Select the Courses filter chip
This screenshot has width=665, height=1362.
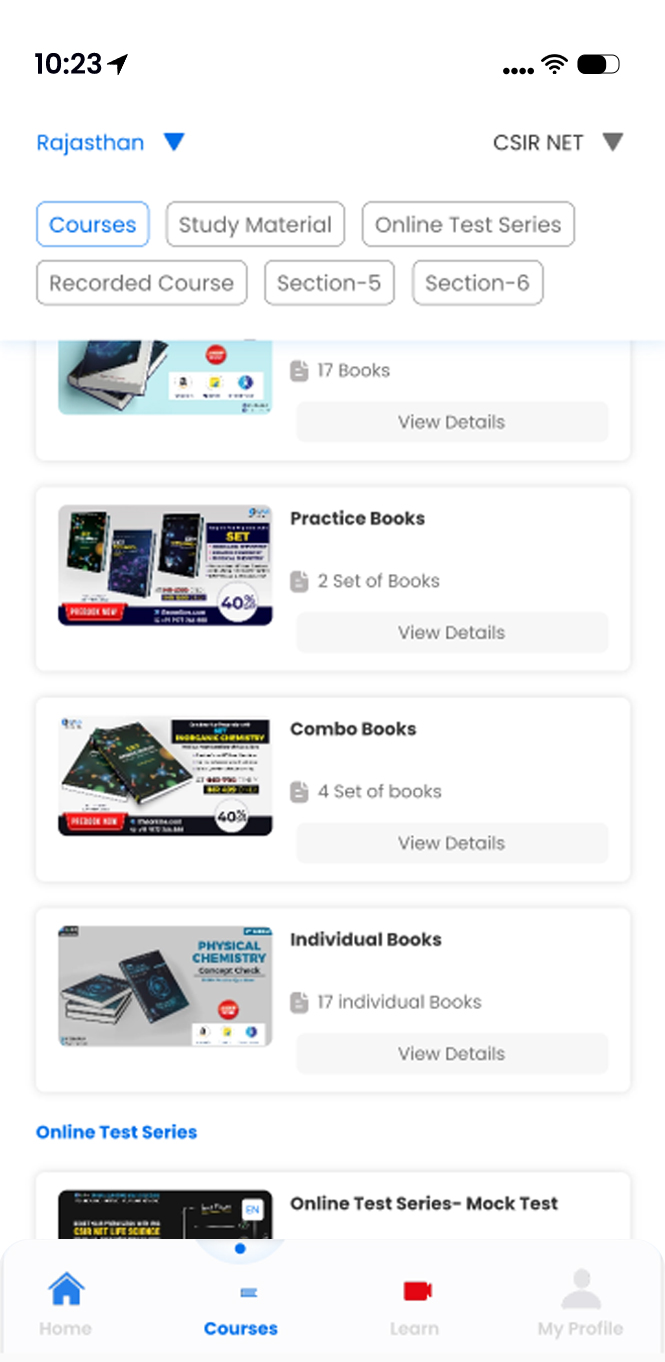[93, 224]
